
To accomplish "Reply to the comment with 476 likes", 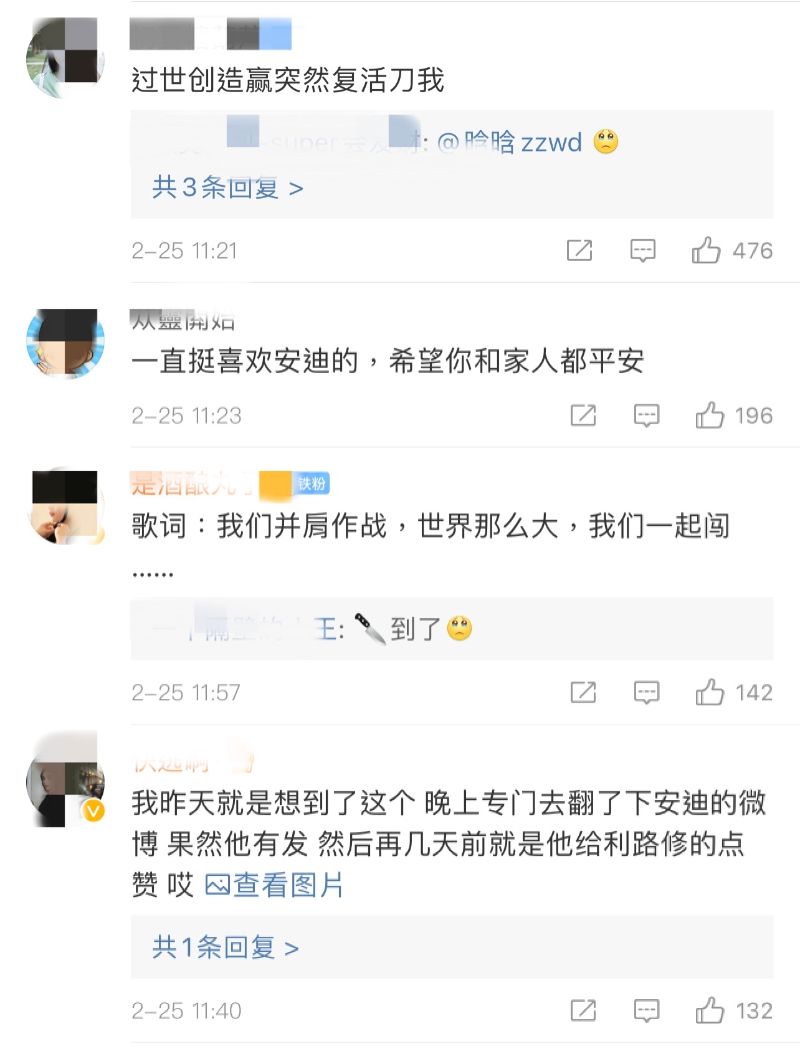I will click(643, 250).
